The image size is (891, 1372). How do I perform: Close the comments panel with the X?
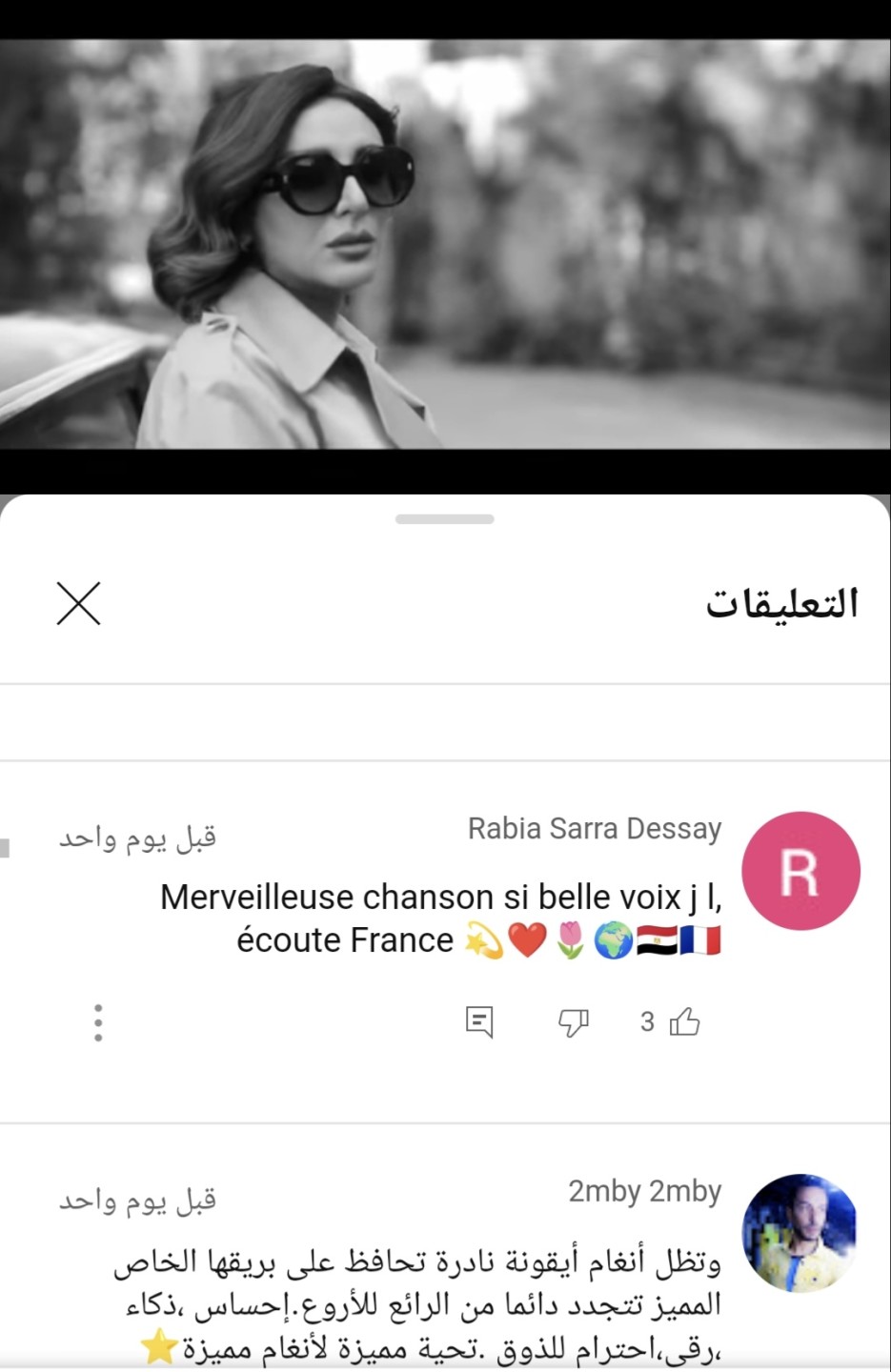(x=78, y=603)
